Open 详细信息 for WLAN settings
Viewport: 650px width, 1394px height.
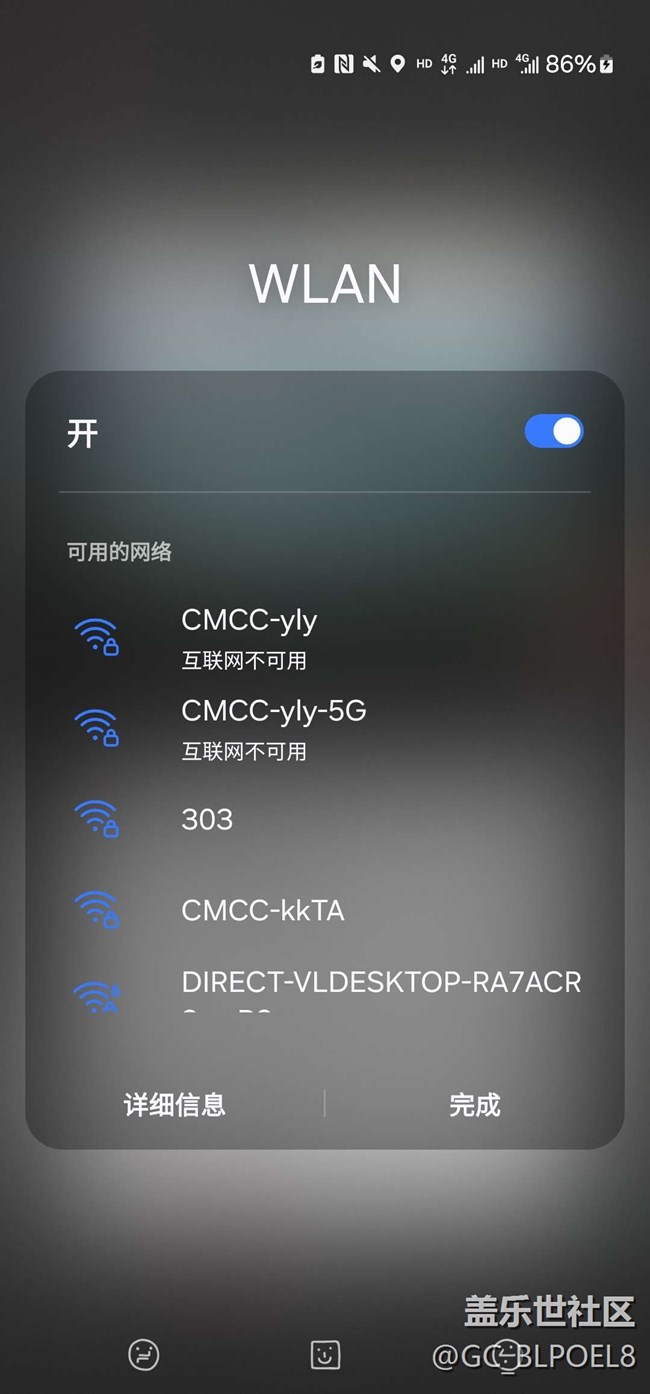(x=175, y=1104)
